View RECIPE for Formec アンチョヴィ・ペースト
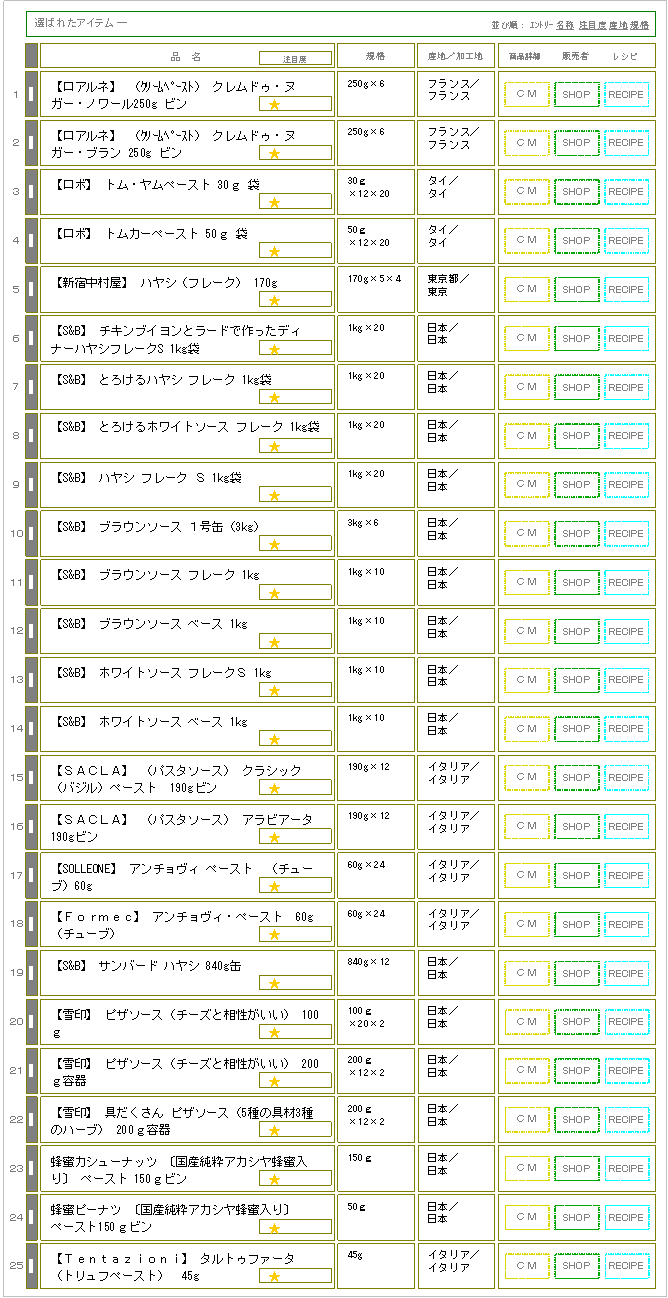Screen dimensions: 668x1298 point(627,925)
